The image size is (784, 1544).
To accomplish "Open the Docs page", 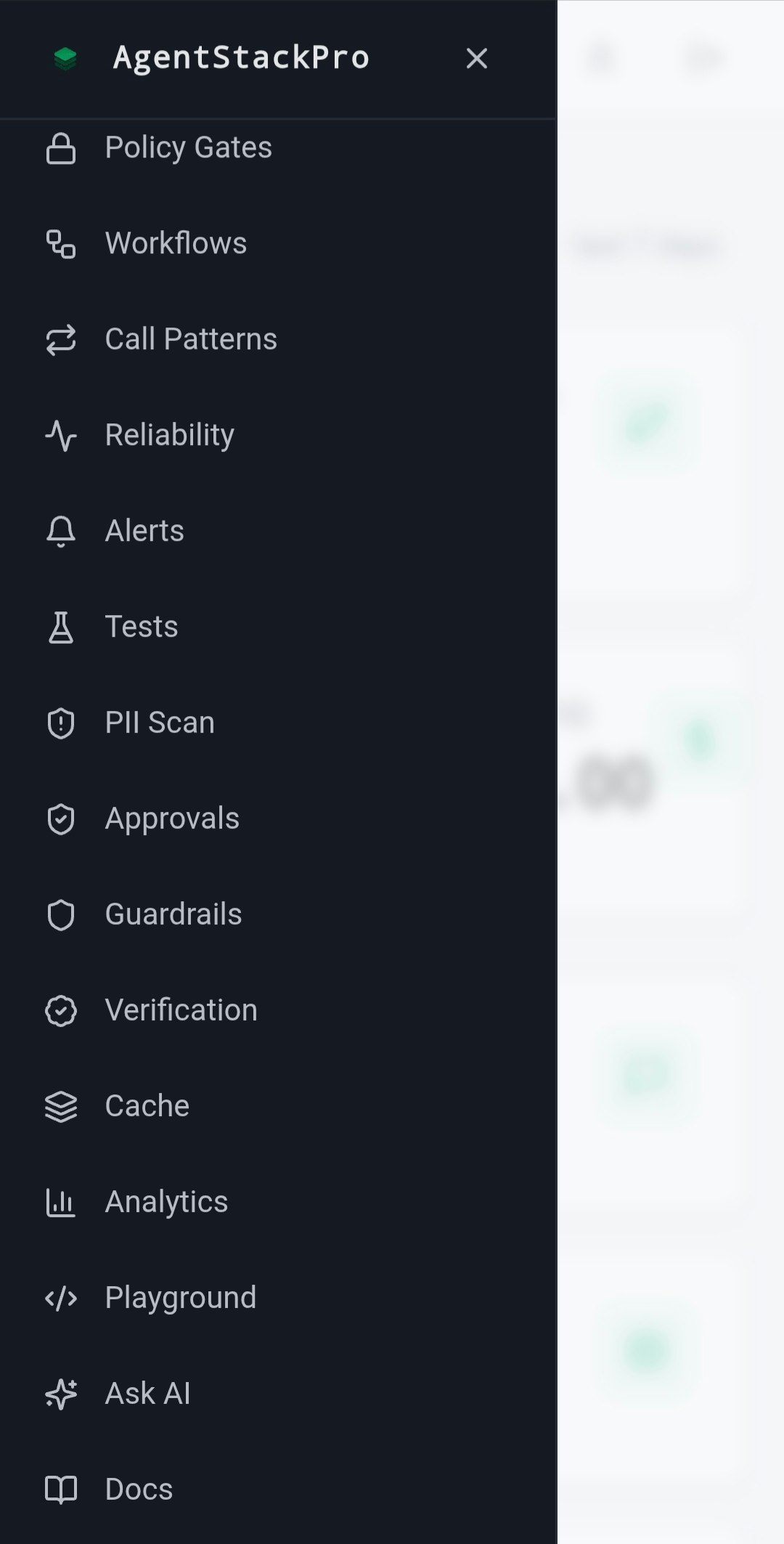I will [x=138, y=1489].
